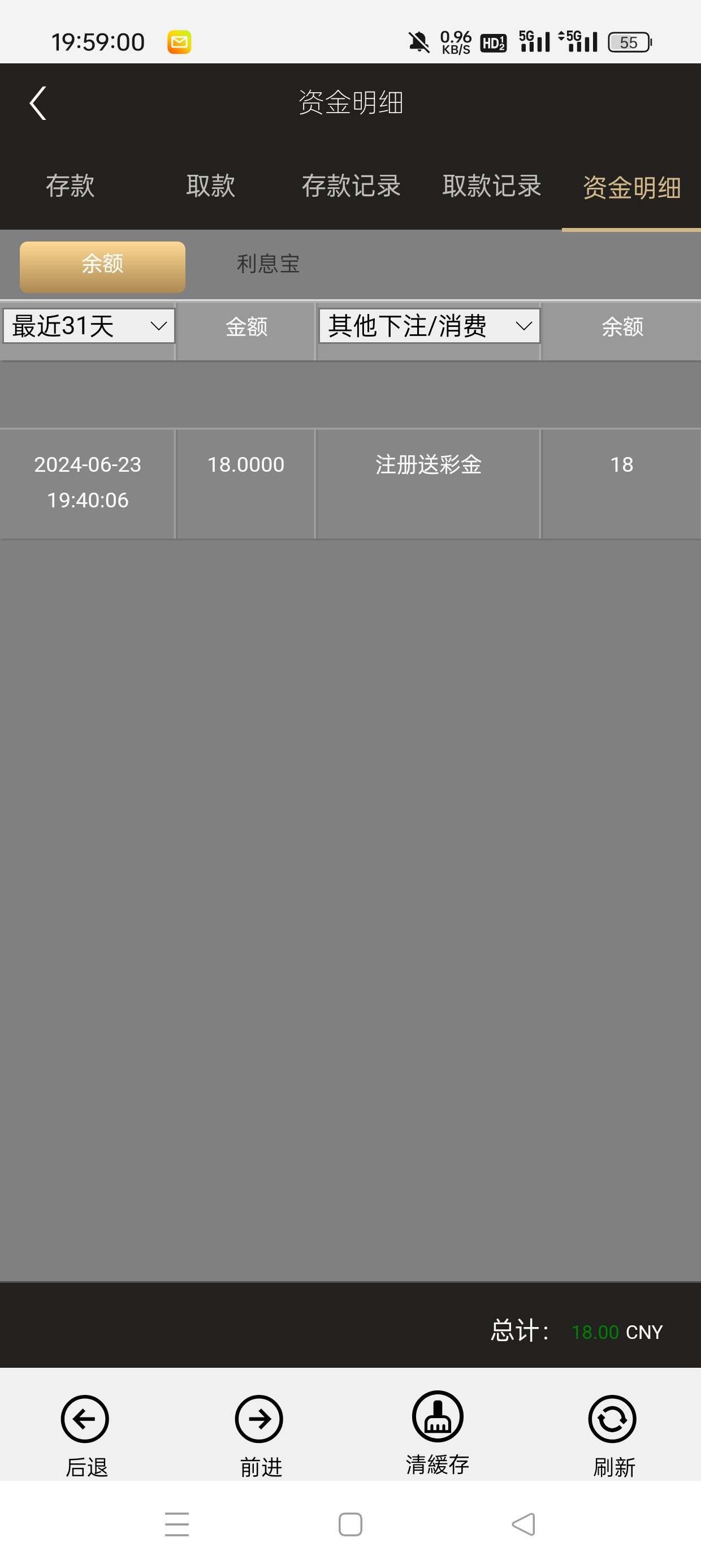The image size is (701, 1568).
Task: Select the 取款记录 tab
Action: point(492,186)
